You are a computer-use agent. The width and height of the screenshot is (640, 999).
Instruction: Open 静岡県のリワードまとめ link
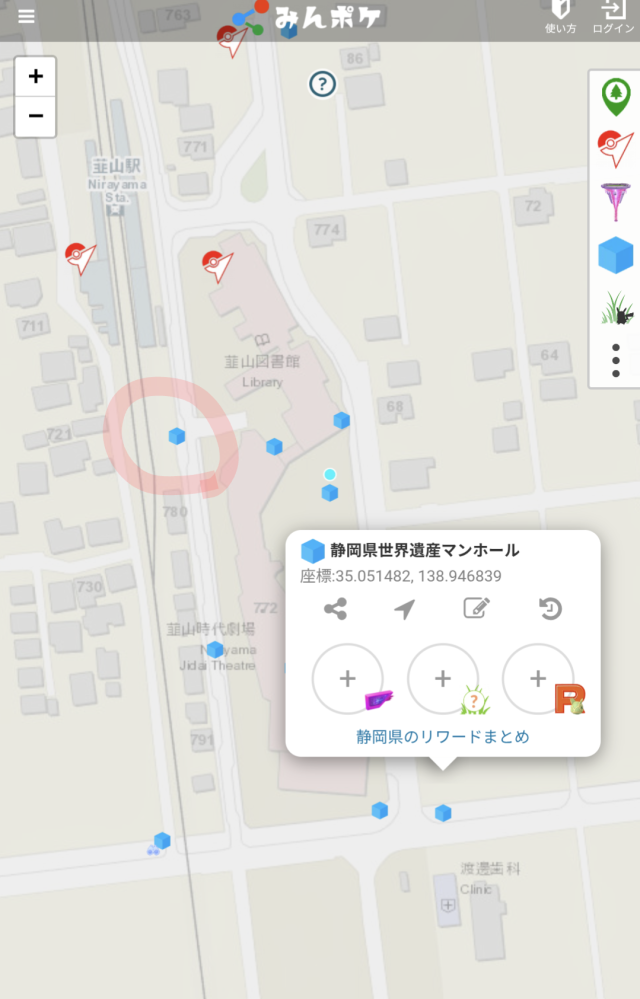tap(443, 737)
